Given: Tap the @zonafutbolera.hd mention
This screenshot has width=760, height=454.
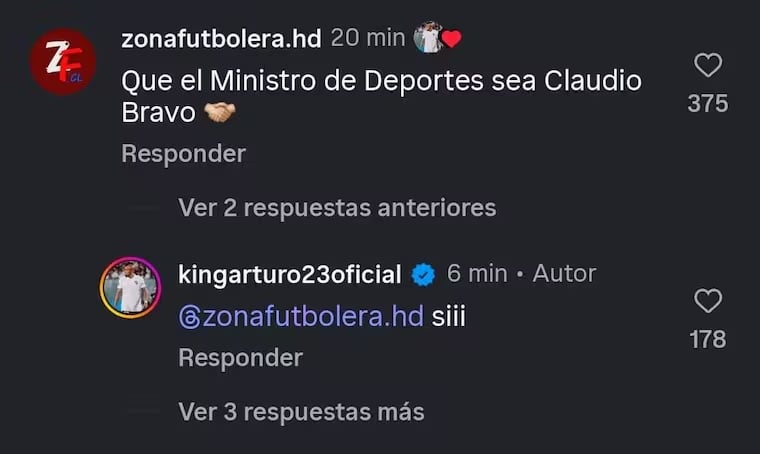Looking at the screenshot, I should [301, 316].
